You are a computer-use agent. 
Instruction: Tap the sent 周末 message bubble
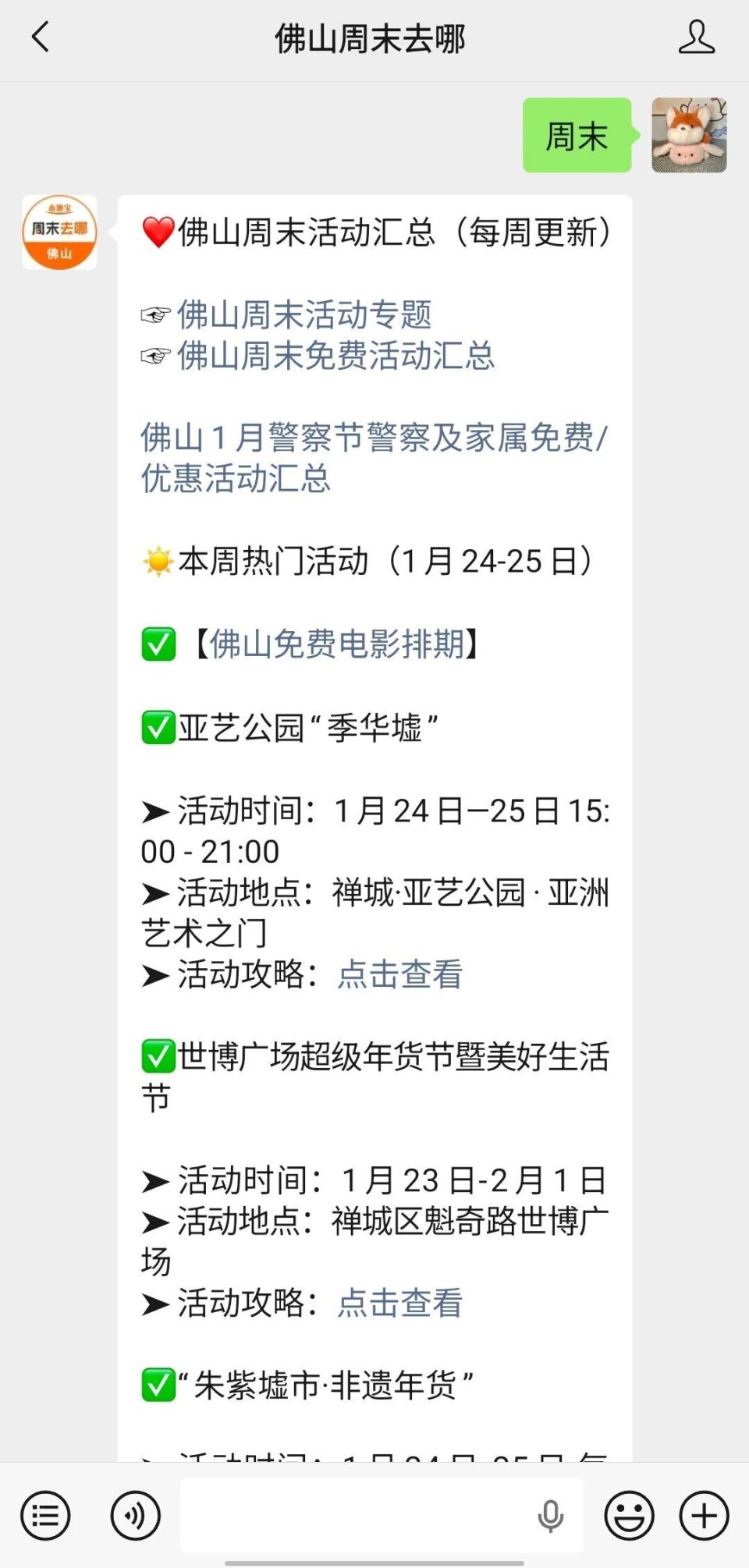(577, 136)
